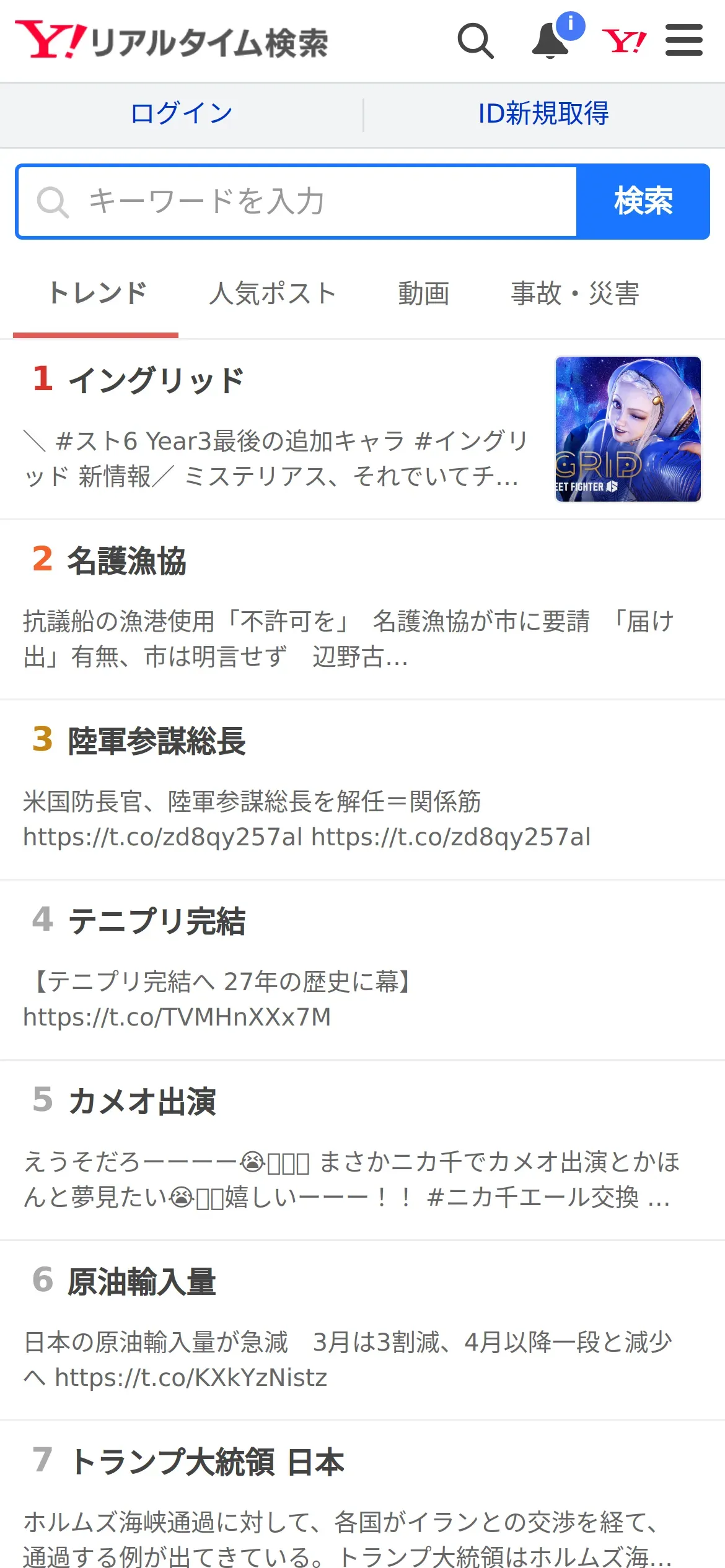Open trend #7 トランプ大統領 日本

coord(362,1495)
